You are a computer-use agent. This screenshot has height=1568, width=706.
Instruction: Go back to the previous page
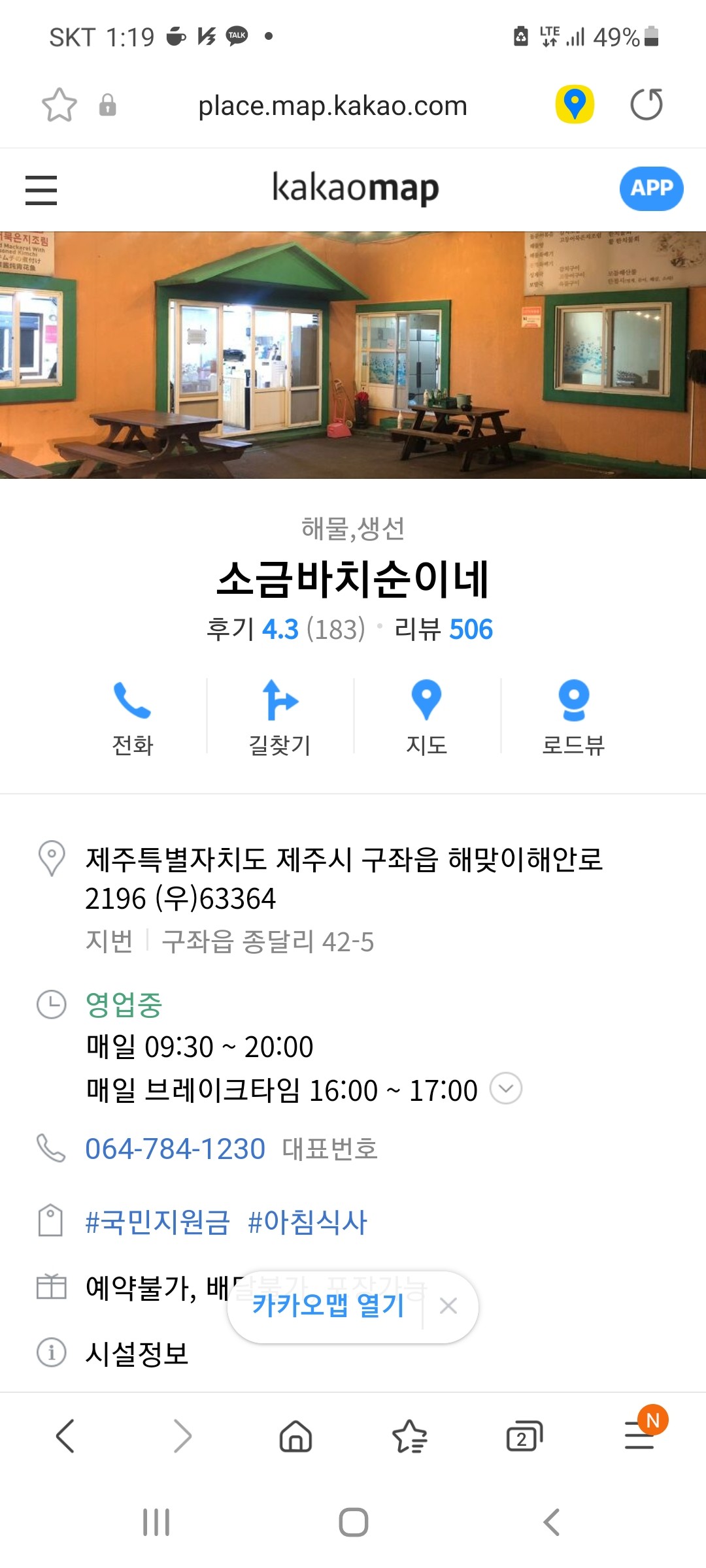(x=65, y=1437)
